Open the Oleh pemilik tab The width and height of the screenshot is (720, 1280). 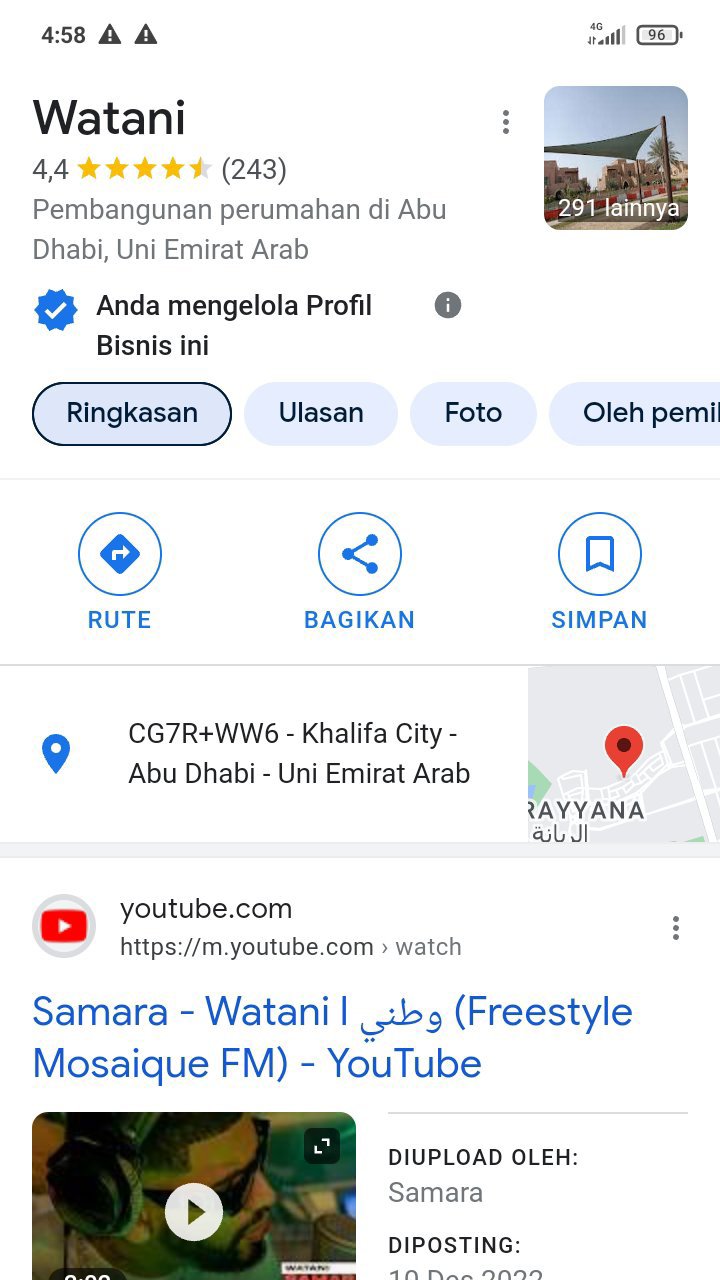[635, 413]
